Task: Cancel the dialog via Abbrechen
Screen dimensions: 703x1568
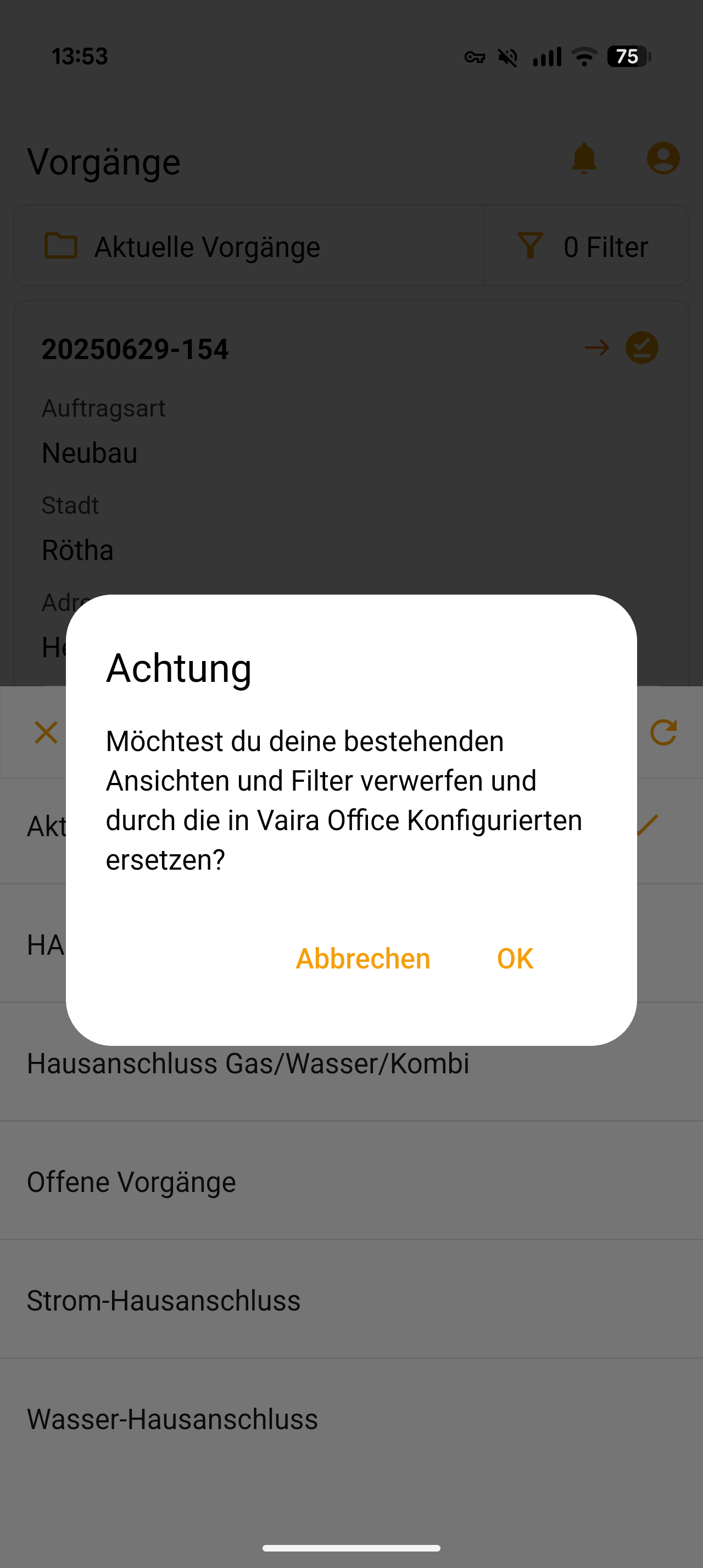Action: tap(363, 959)
